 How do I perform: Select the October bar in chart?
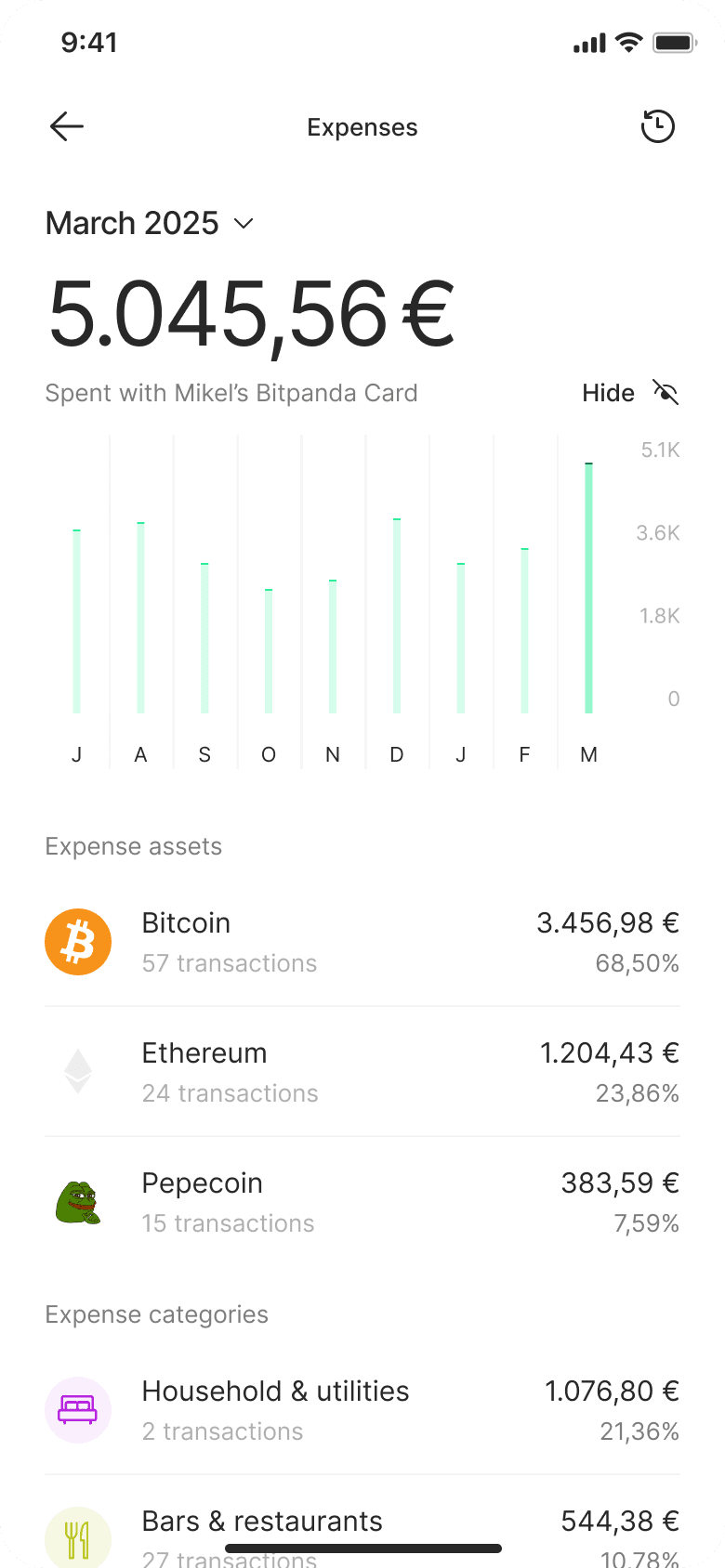click(269, 651)
